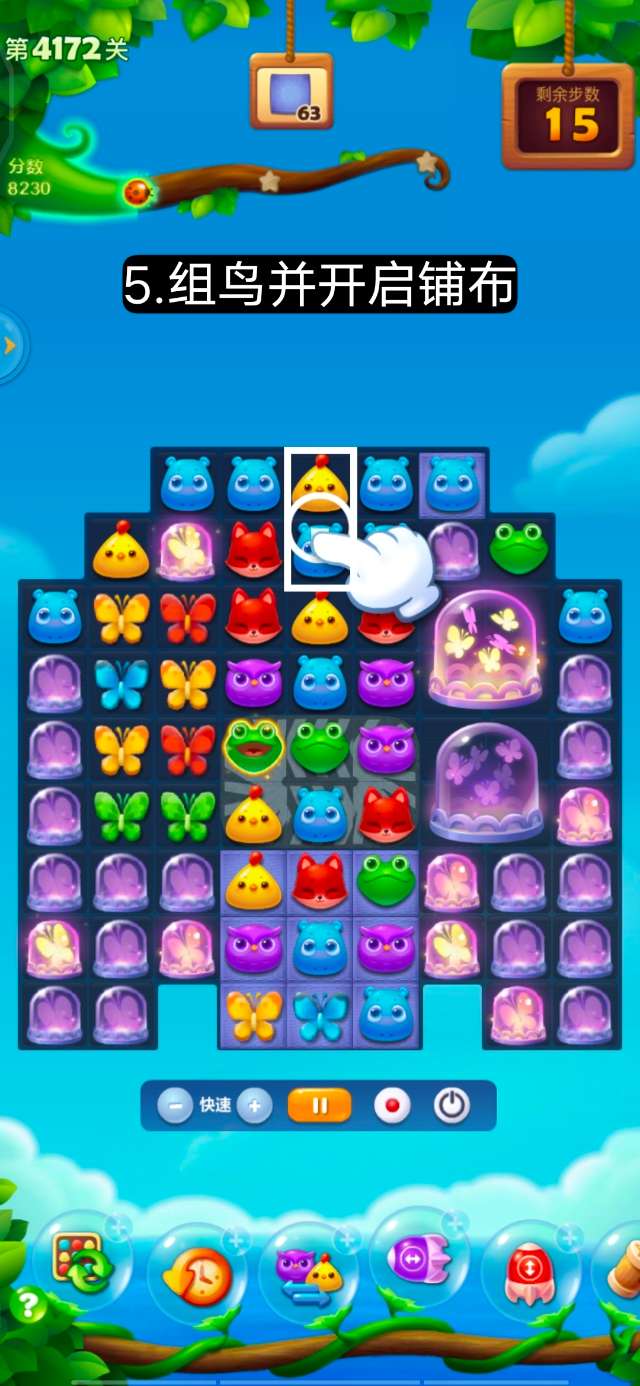Expand the side panel arrow tab
Viewport: 640px width, 1386px height.
tap(11, 346)
